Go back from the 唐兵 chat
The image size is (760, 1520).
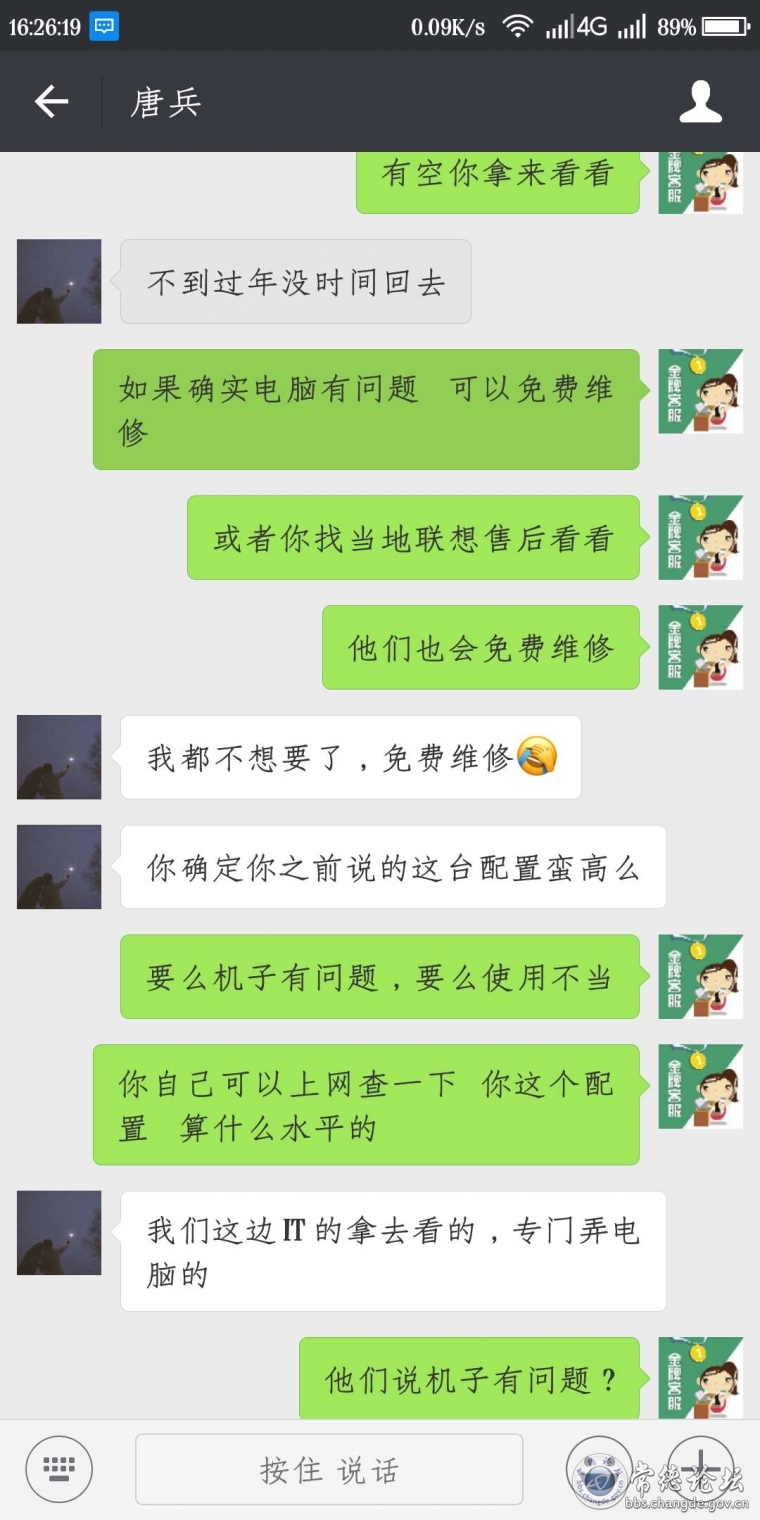pyautogui.click(x=51, y=102)
